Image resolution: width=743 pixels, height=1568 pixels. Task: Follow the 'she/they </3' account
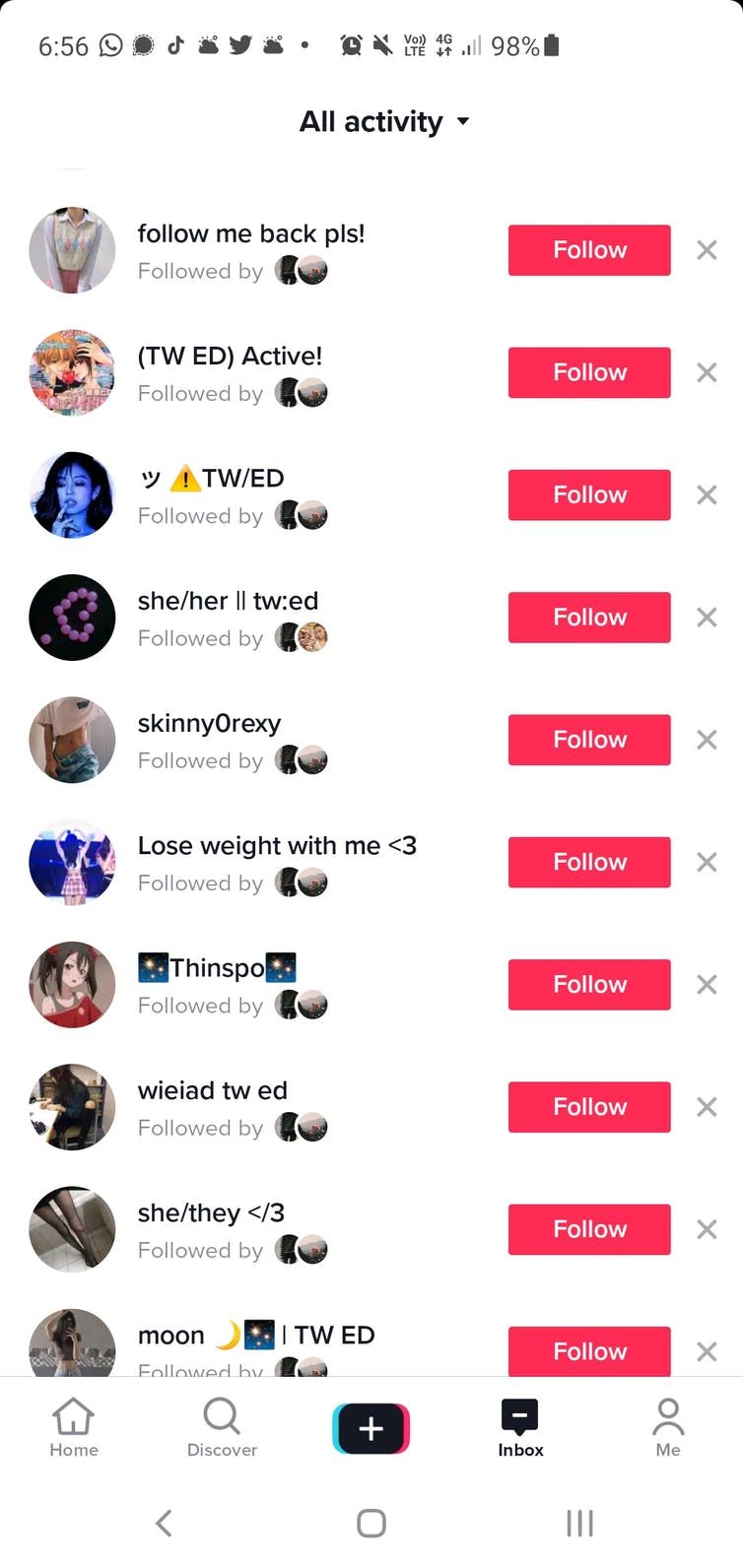[x=588, y=1229]
